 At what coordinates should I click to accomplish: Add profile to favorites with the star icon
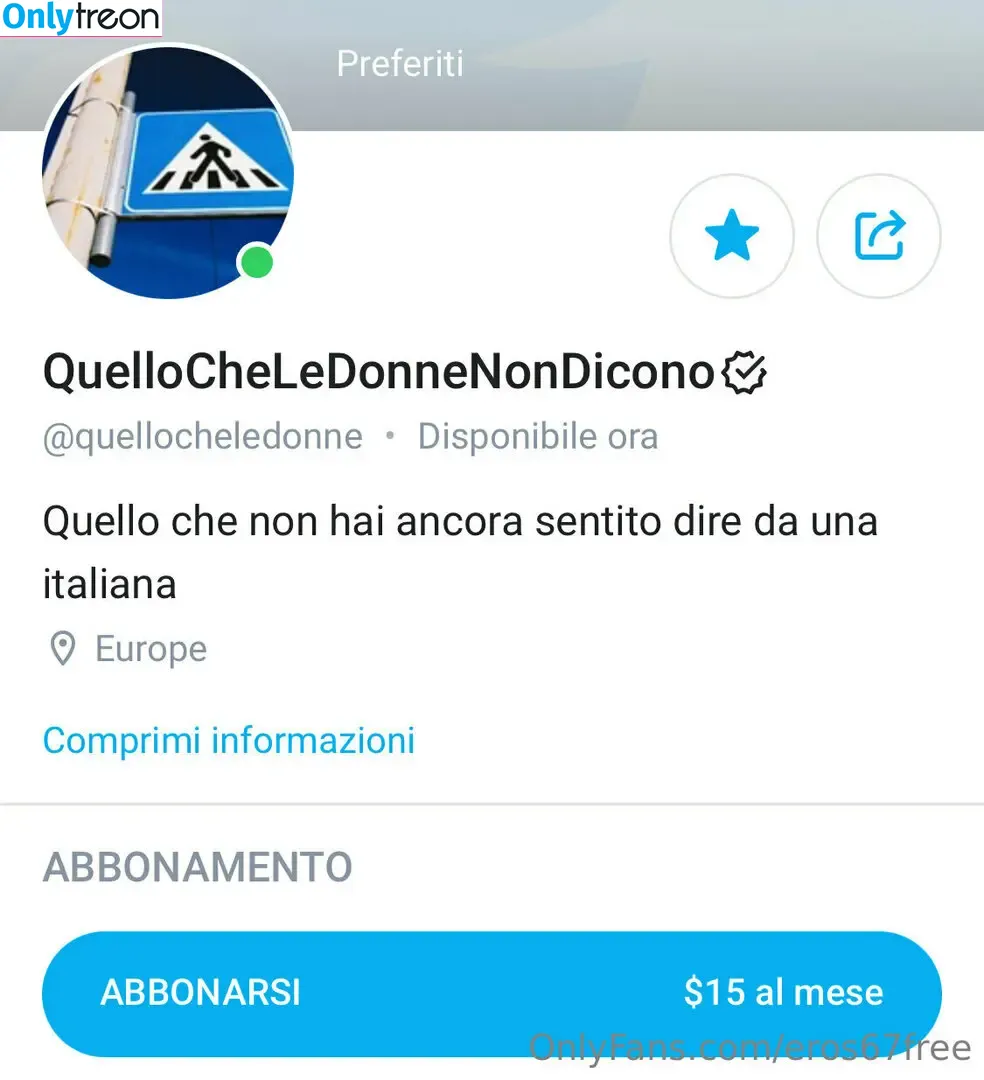(731, 237)
